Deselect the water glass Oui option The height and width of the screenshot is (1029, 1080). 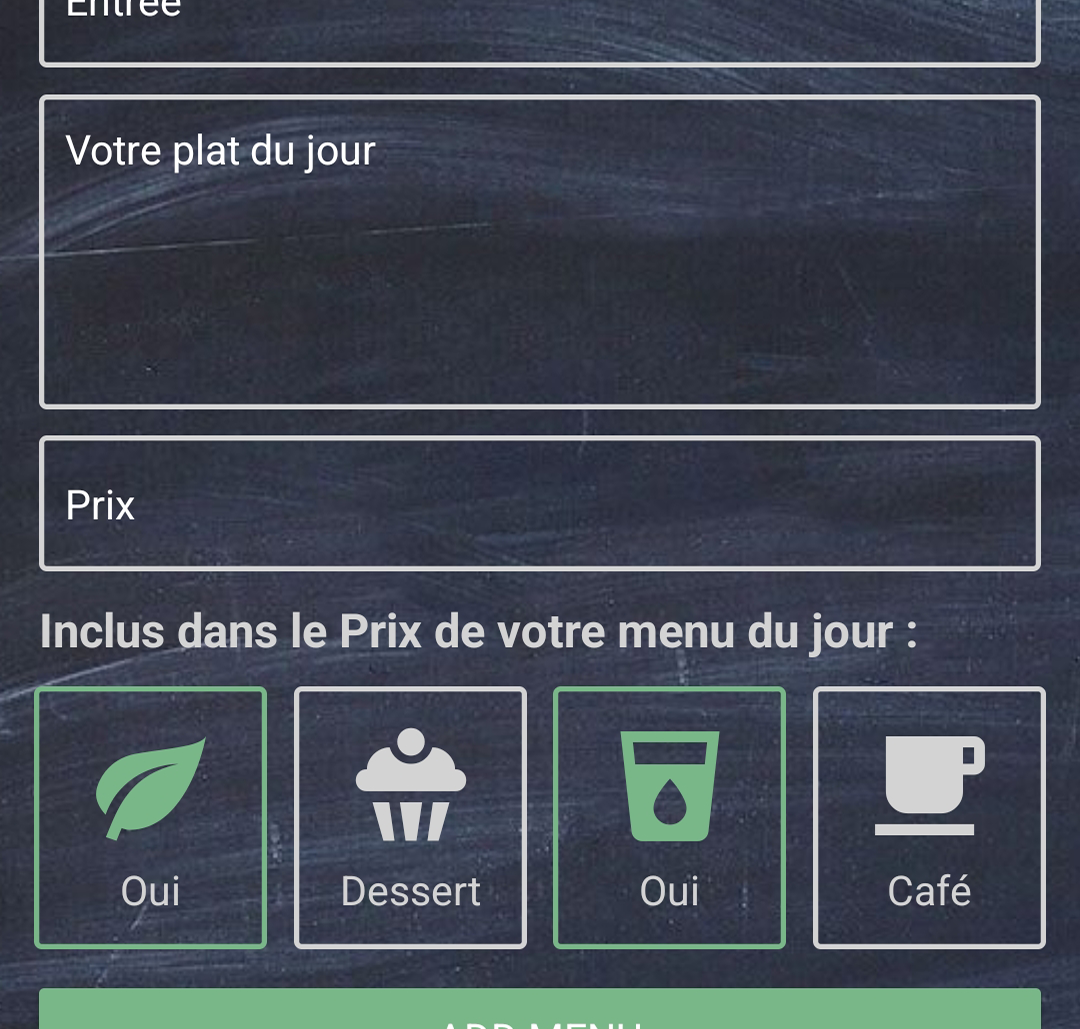point(669,817)
